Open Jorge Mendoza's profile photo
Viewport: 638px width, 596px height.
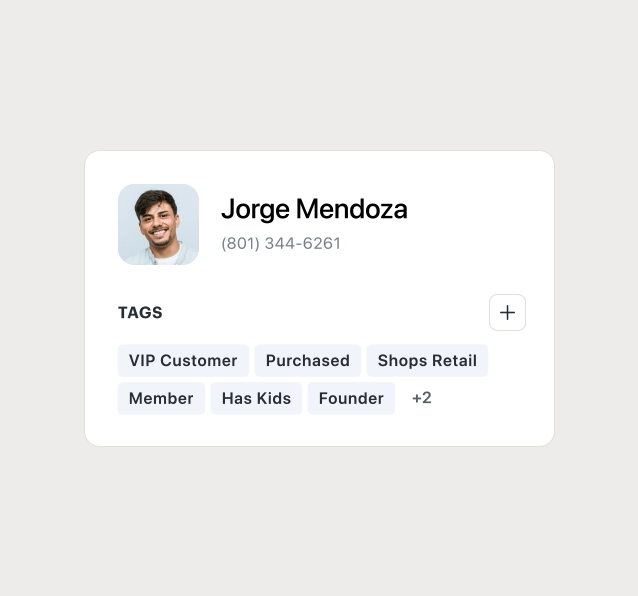click(158, 224)
